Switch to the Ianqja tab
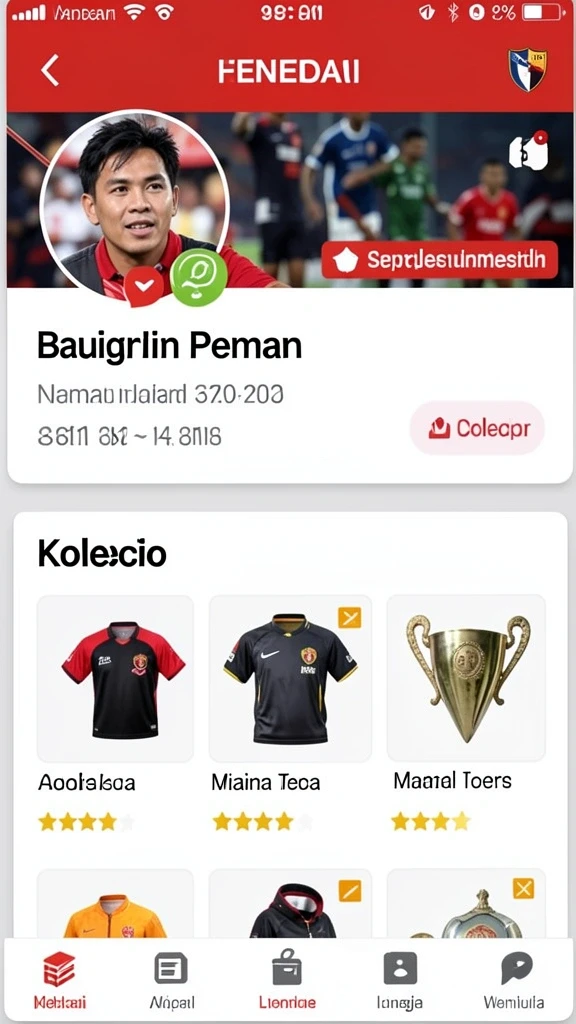The width and height of the screenshot is (576, 1024). click(400, 980)
